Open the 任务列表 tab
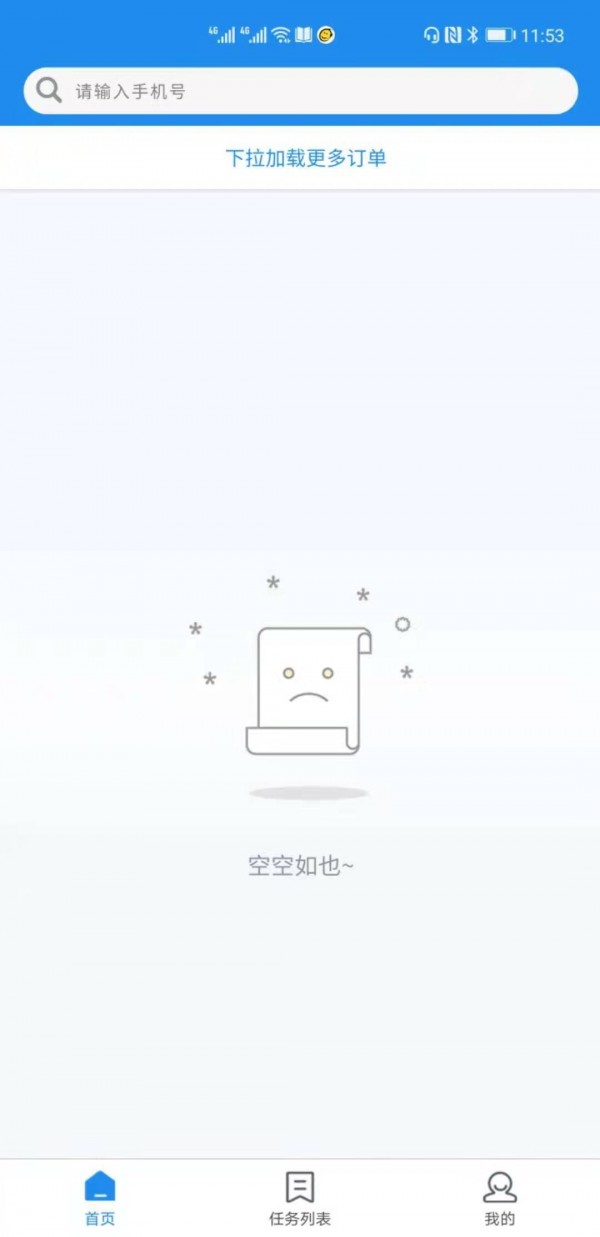The width and height of the screenshot is (600, 1237). (x=300, y=1198)
